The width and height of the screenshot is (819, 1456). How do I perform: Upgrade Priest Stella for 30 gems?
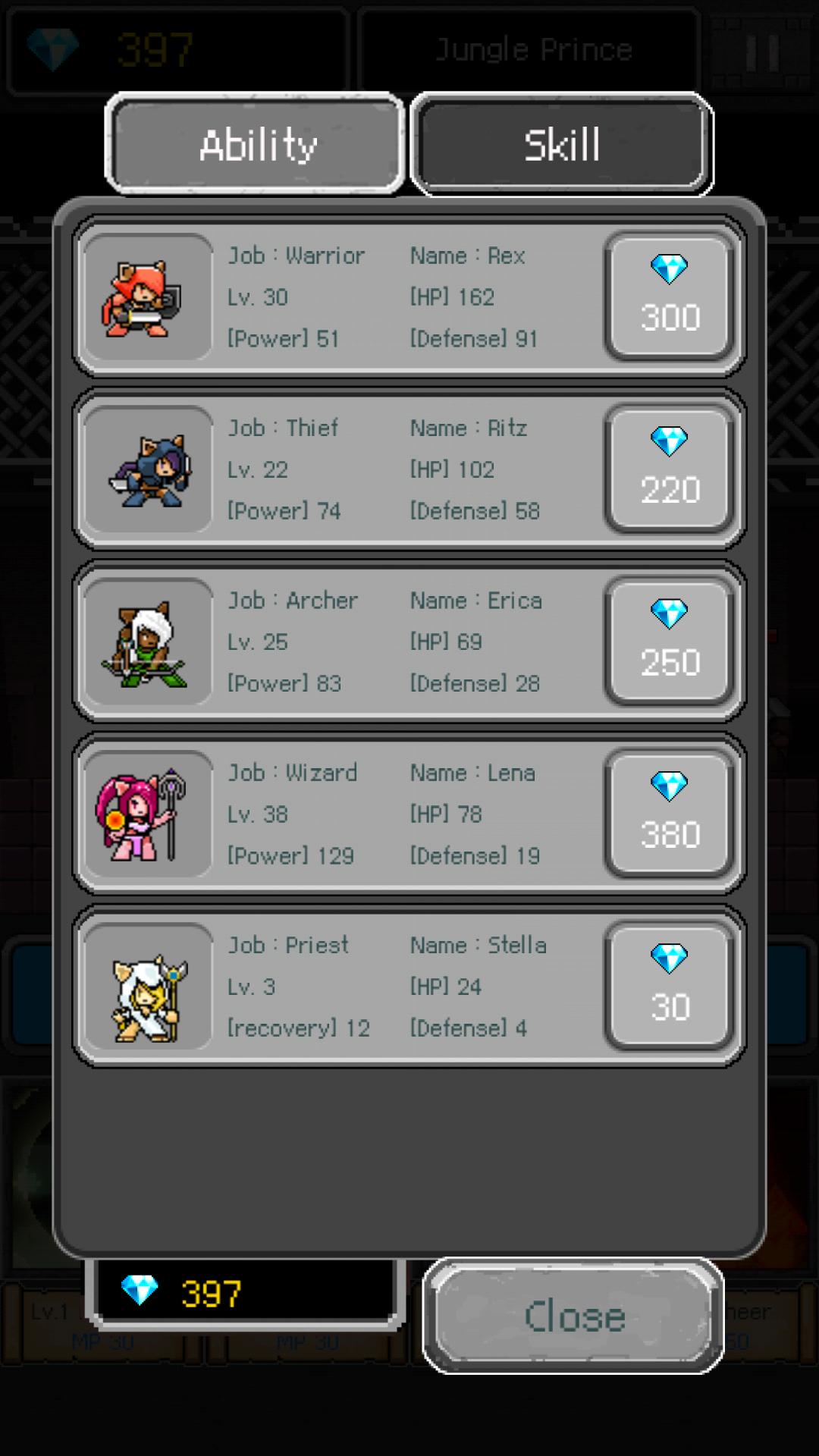pyautogui.click(x=669, y=986)
